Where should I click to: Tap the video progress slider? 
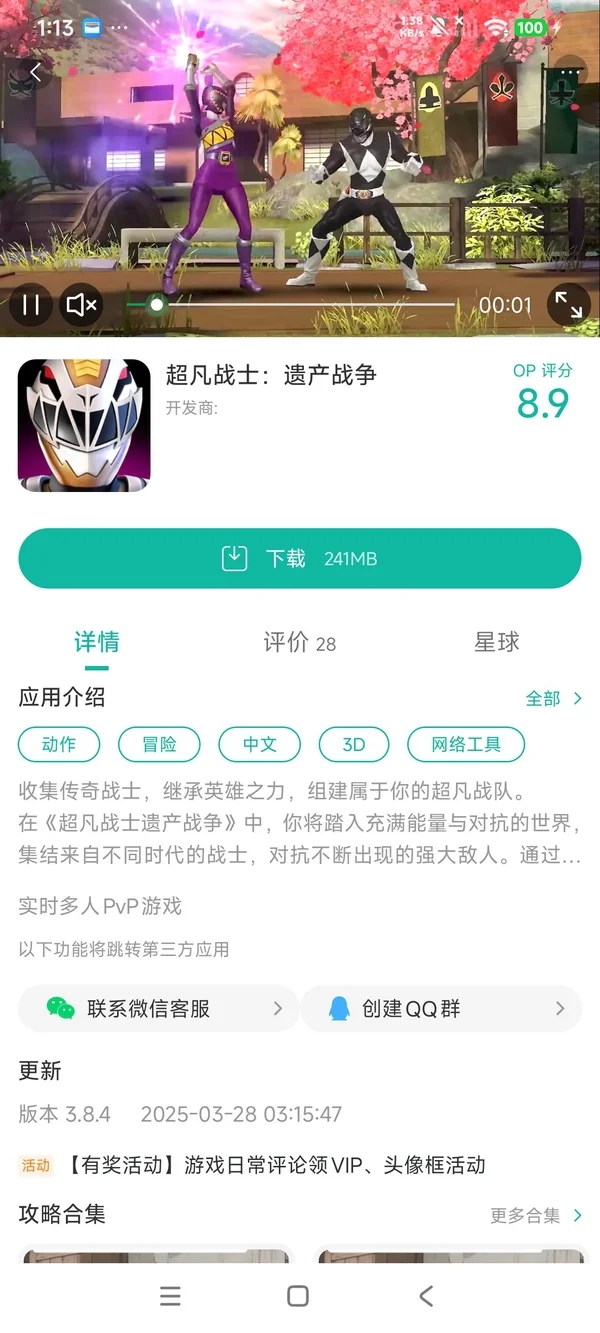[290, 305]
